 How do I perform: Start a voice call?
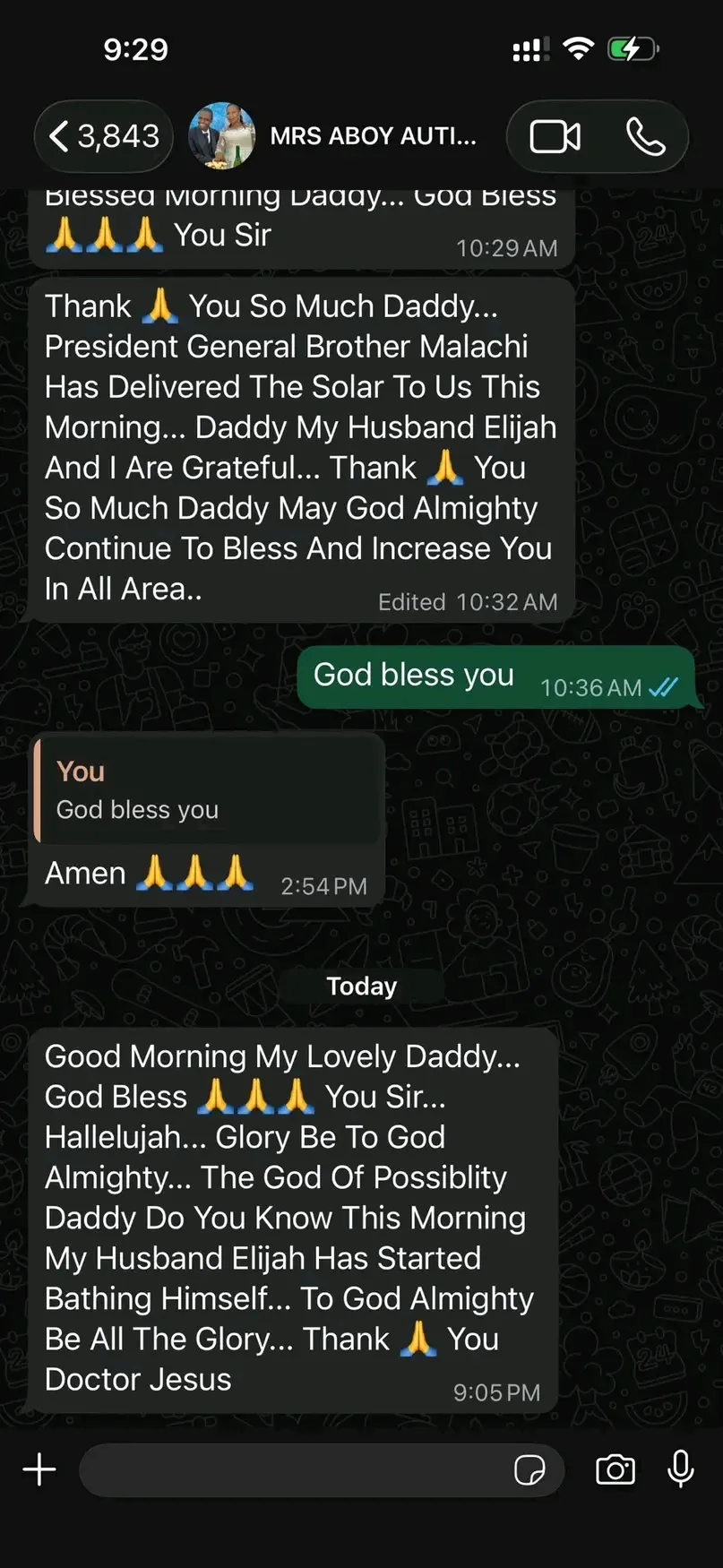pos(645,136)
